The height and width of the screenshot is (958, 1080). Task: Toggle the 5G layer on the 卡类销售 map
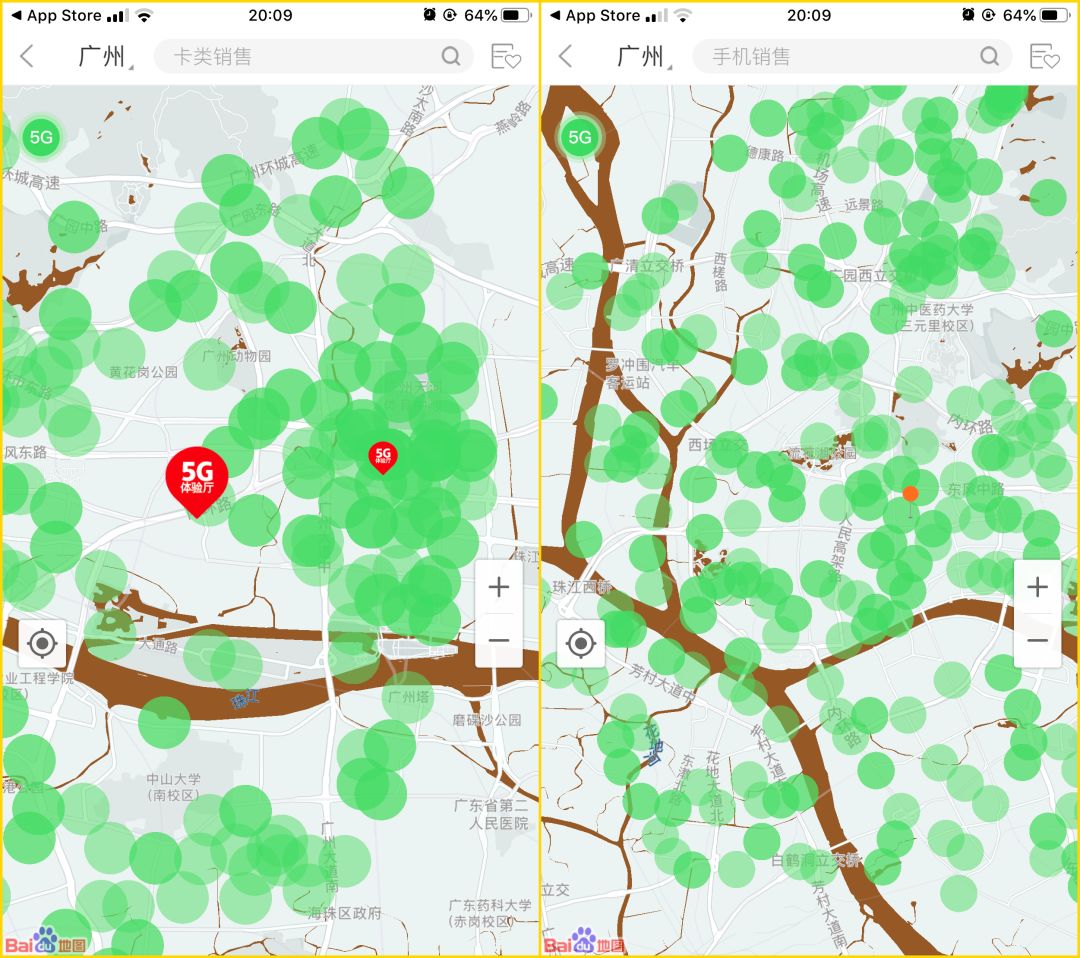pos(41,138)
